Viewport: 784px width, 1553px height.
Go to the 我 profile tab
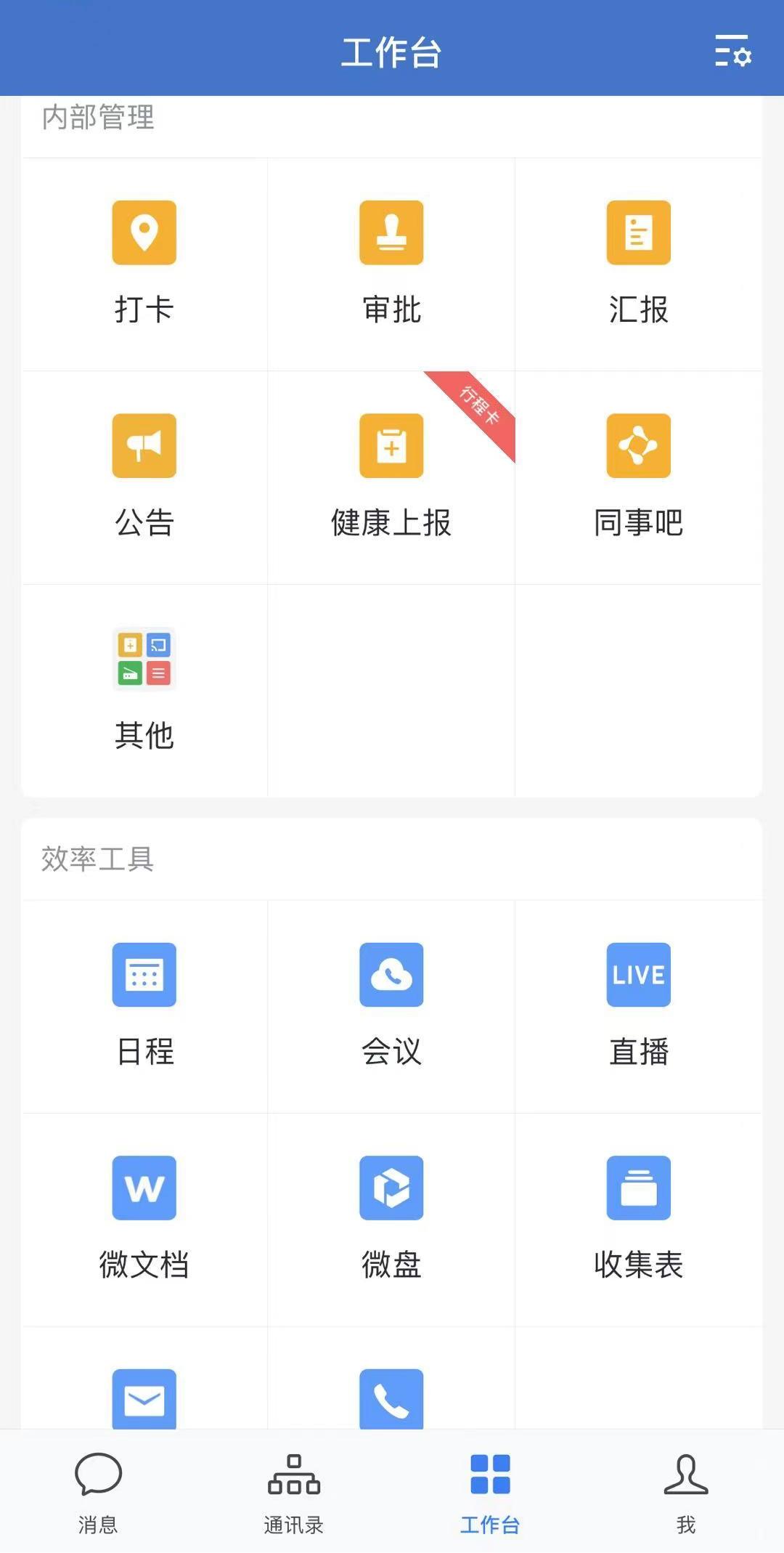(685, 1492)
